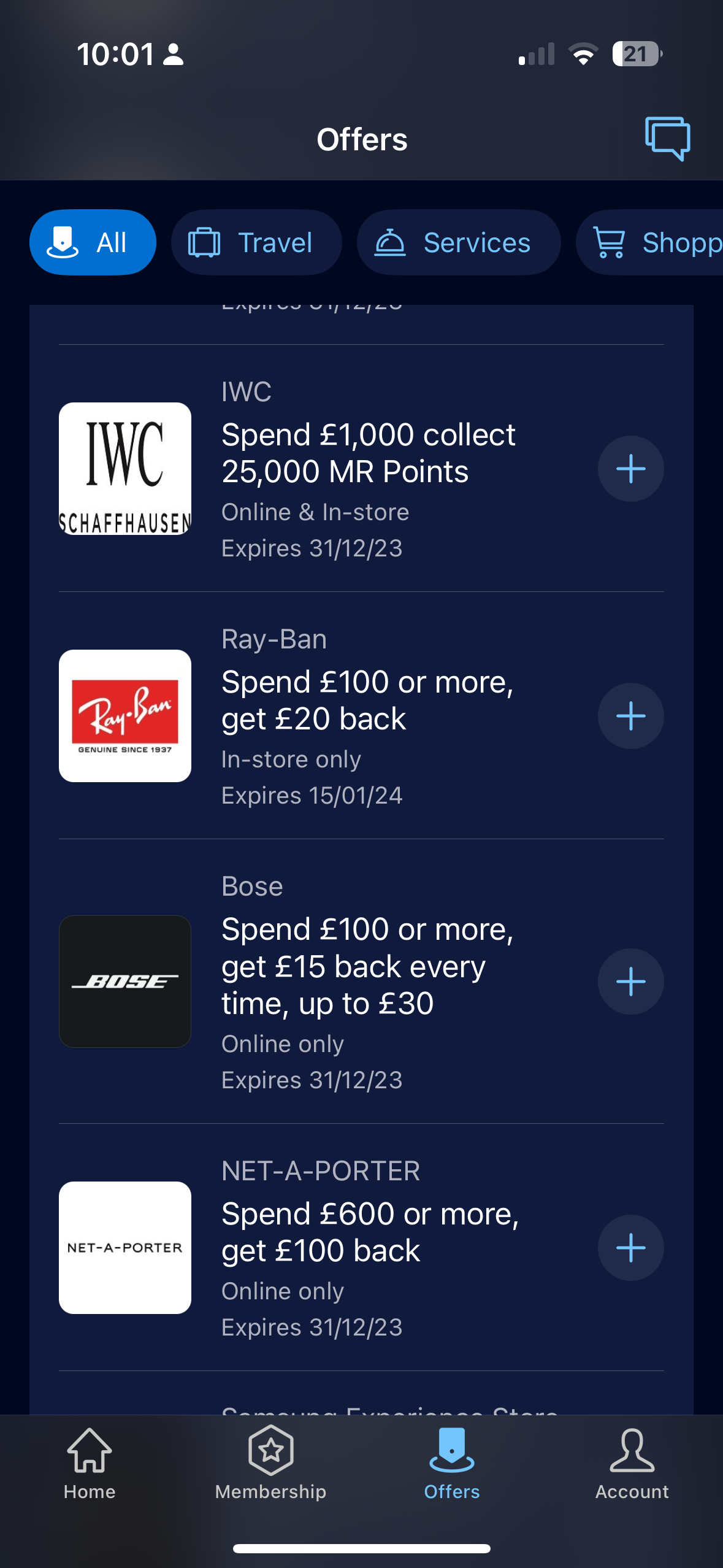View NET-A-PORTER offer details

pyautogui.click(x=369, y=1232)
